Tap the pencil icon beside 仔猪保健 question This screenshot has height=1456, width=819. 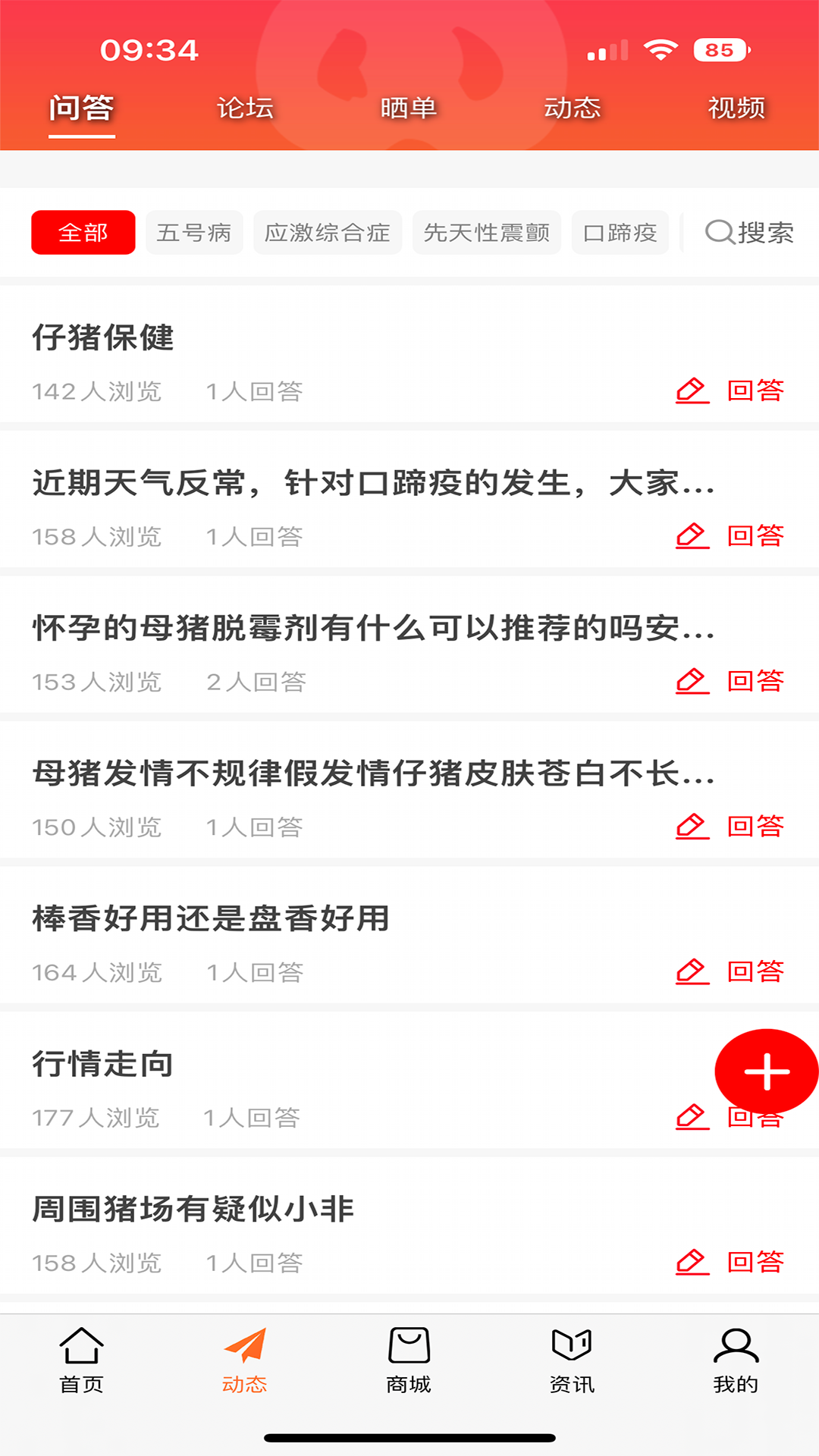pos(690,391)
